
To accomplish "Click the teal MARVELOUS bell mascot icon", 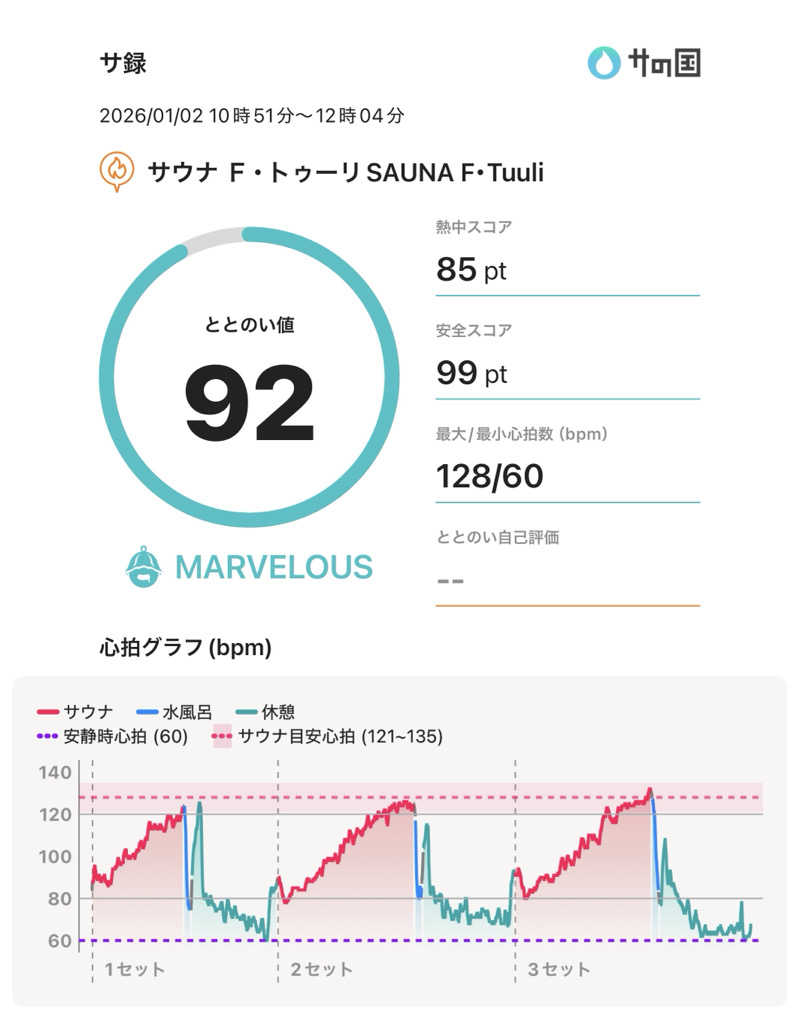I will [143, 568].
